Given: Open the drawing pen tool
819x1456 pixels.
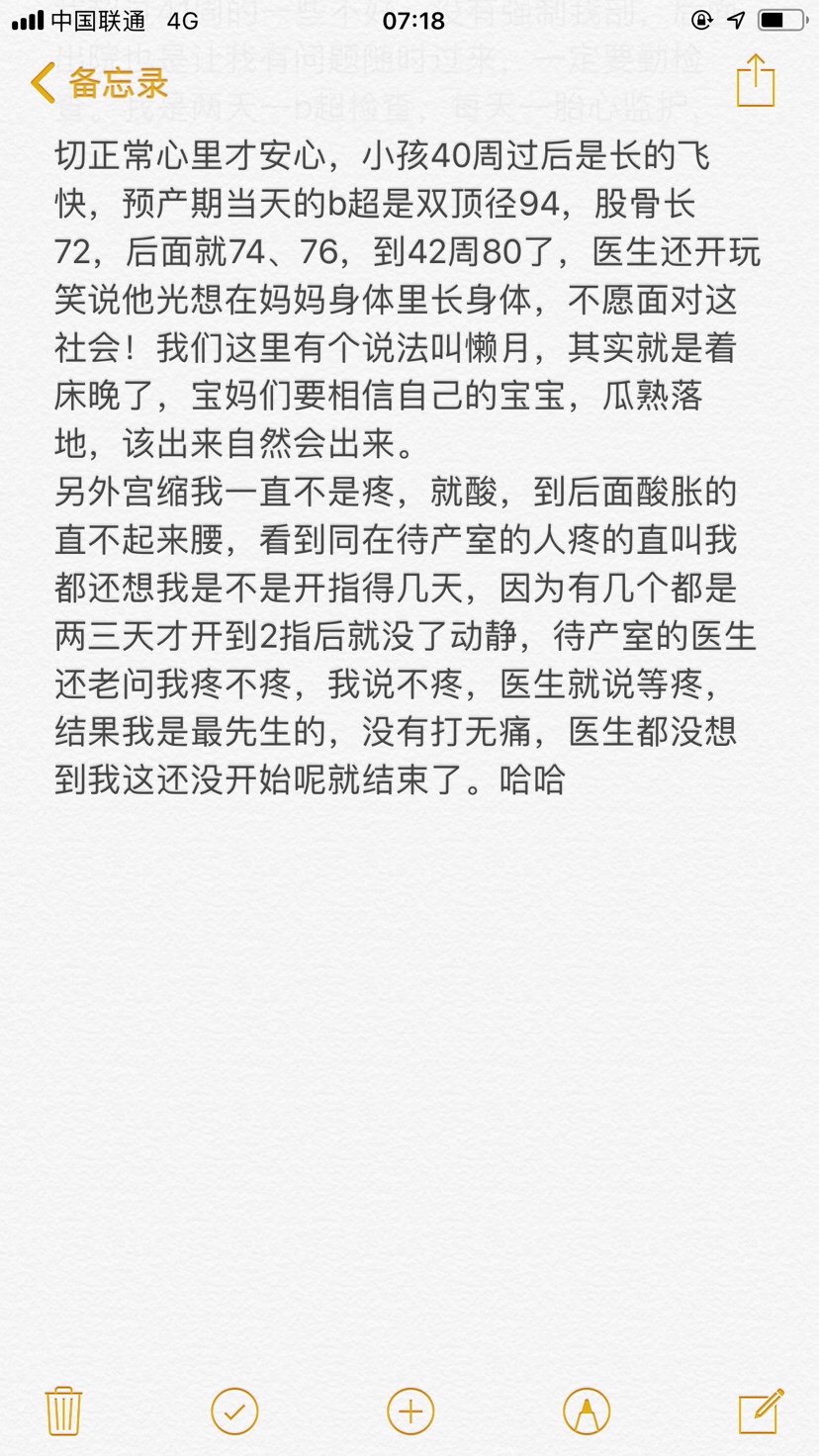Looking at the screenshot, I should (x=587, y=1410).
